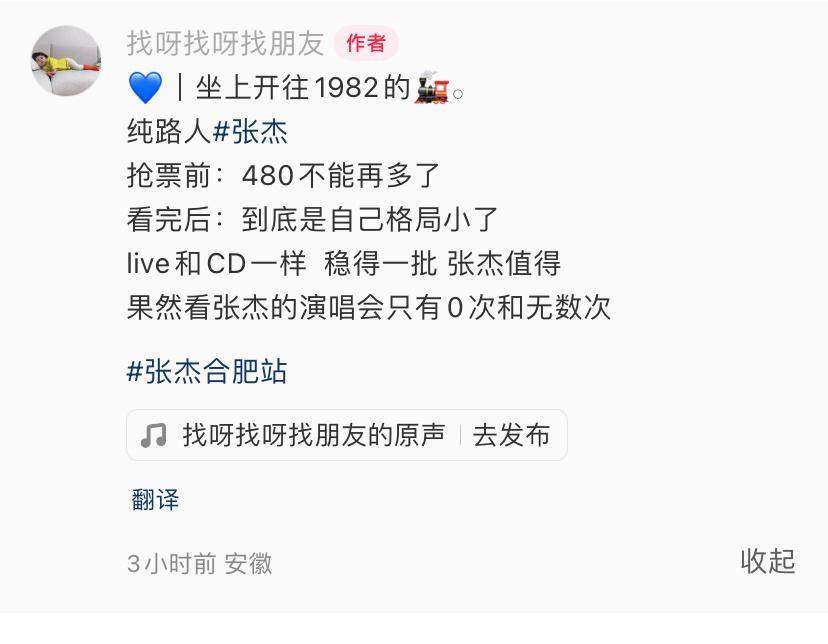Screen dimensions: 828x644
Task: Tap 去发布 to post with this sound
Action: [x=511, y=435]
